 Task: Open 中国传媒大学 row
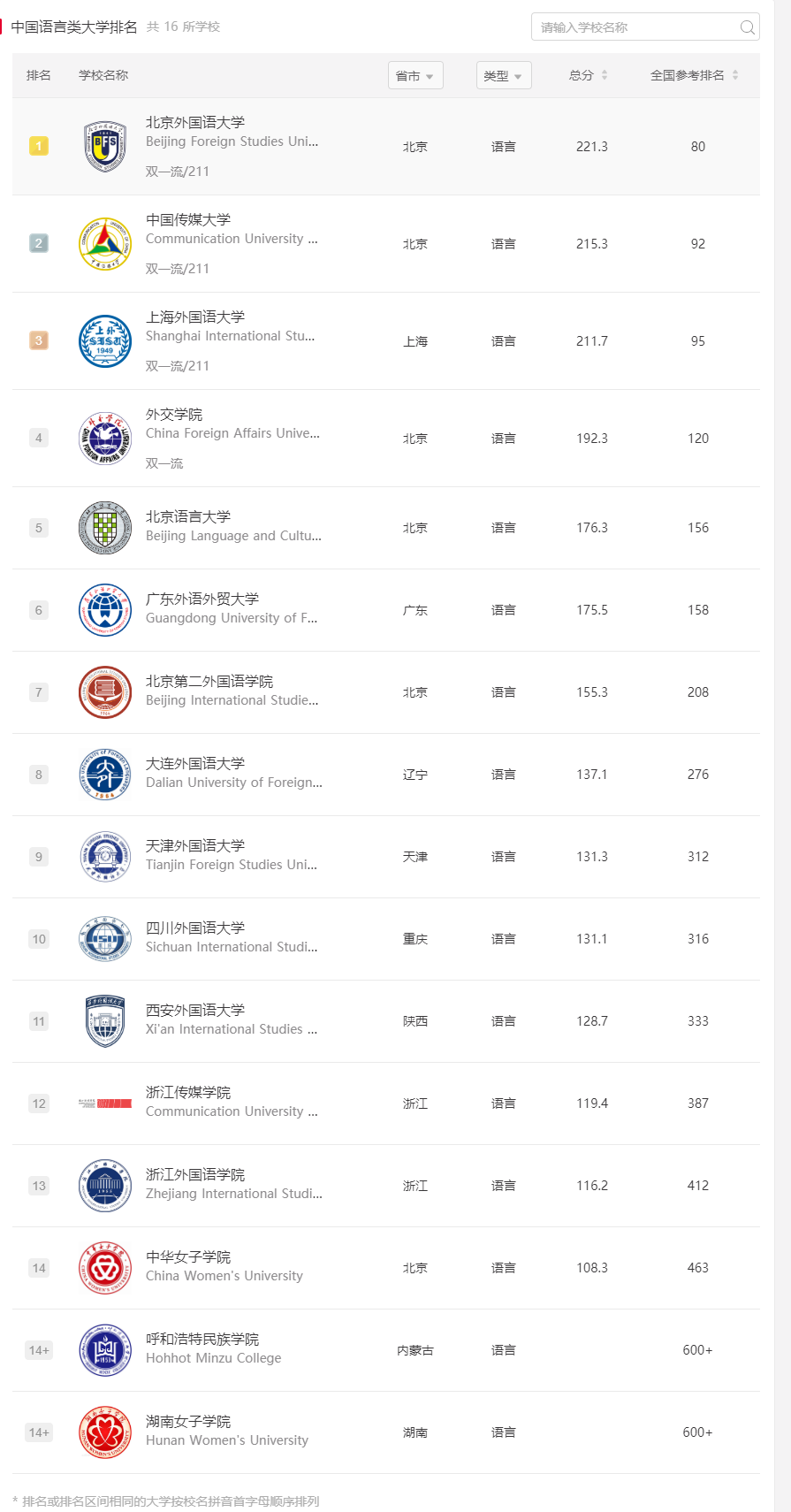click(386, 244)
